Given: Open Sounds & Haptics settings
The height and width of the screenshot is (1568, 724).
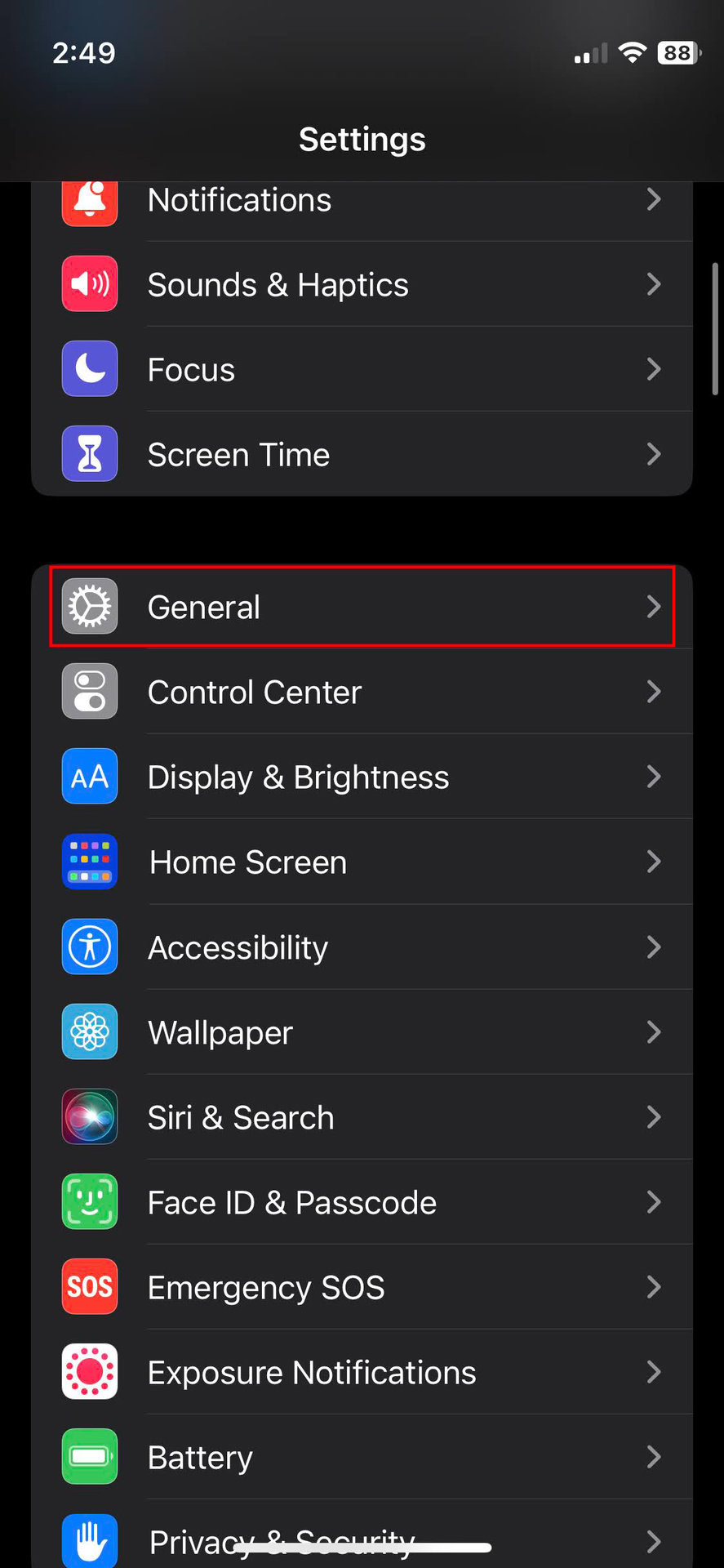Looking at the screenshot, I should click(362, 284).
